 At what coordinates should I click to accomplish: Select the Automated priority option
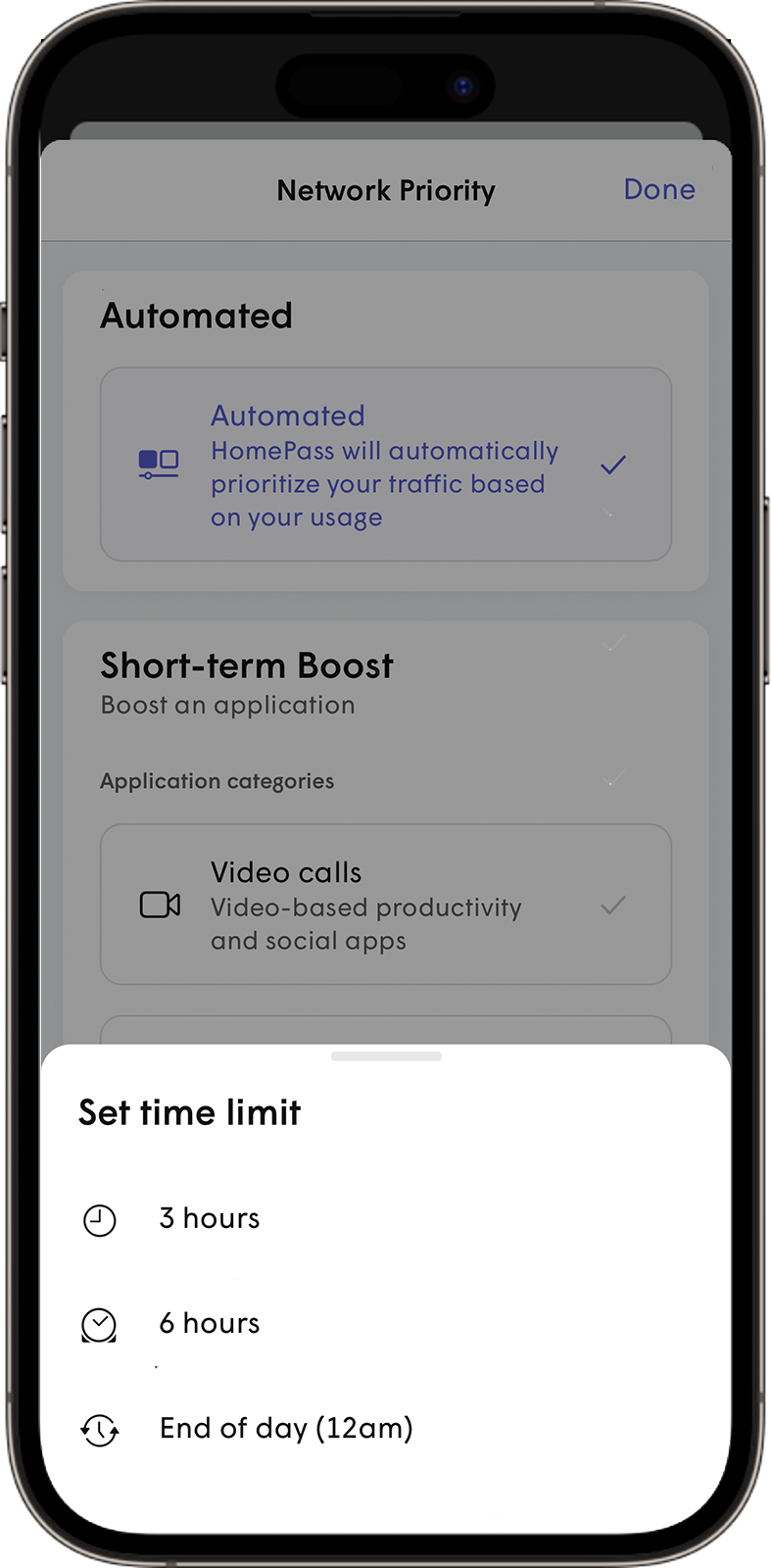(385, 465)
